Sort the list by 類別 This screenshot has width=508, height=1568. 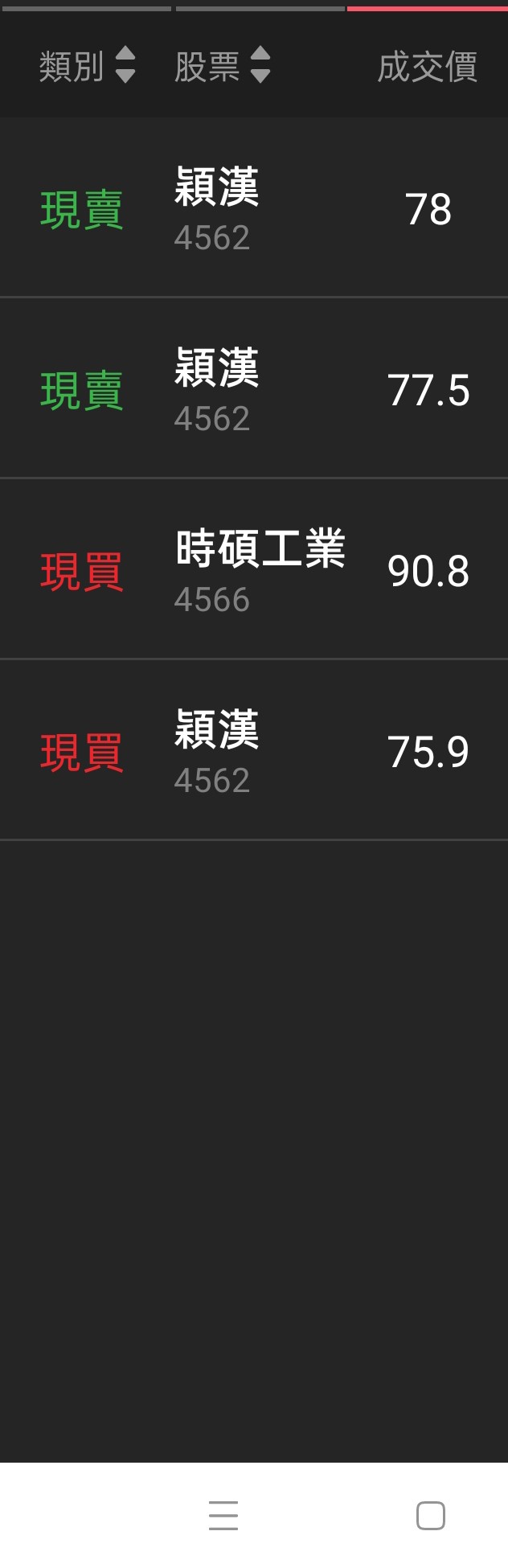tap(87, 66)
